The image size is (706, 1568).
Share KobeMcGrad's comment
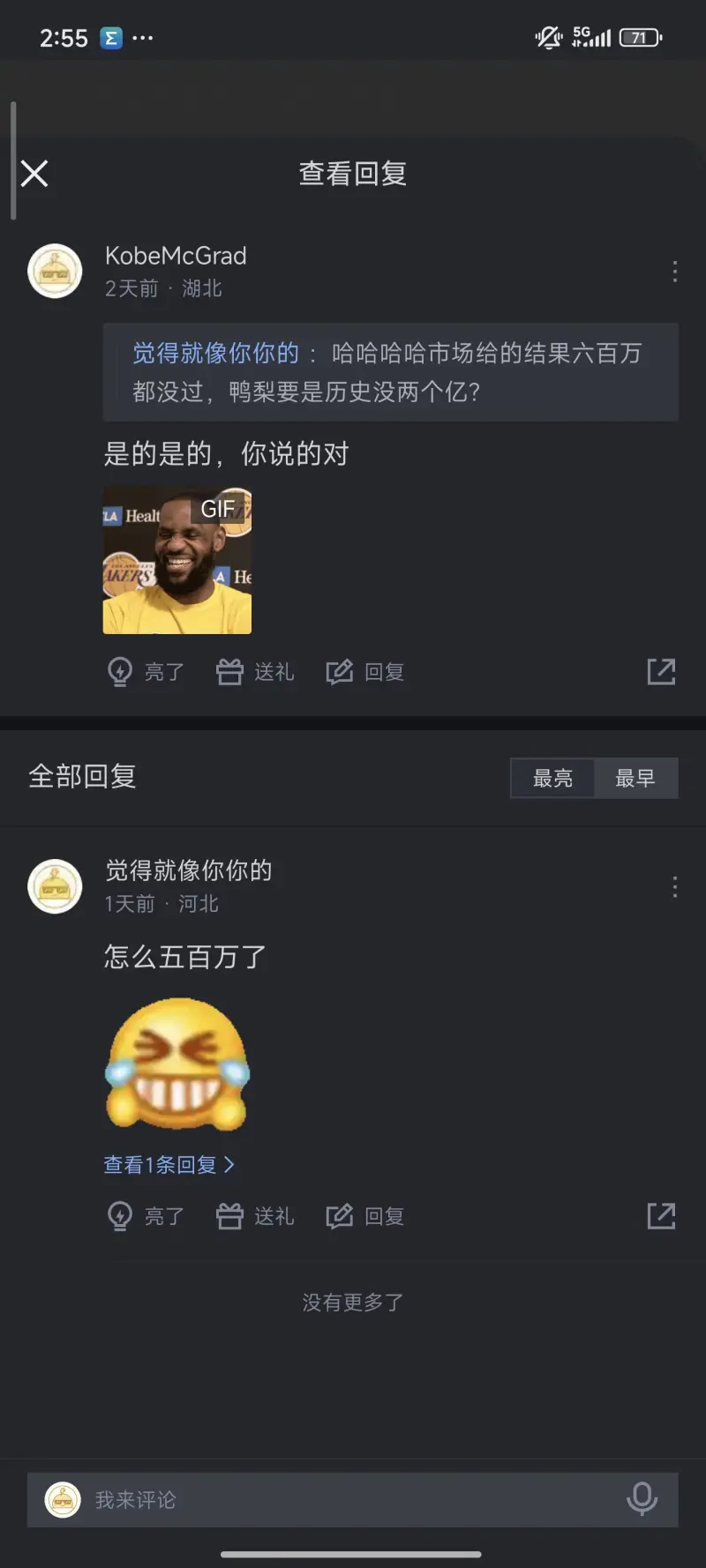[x=661, y=672]
